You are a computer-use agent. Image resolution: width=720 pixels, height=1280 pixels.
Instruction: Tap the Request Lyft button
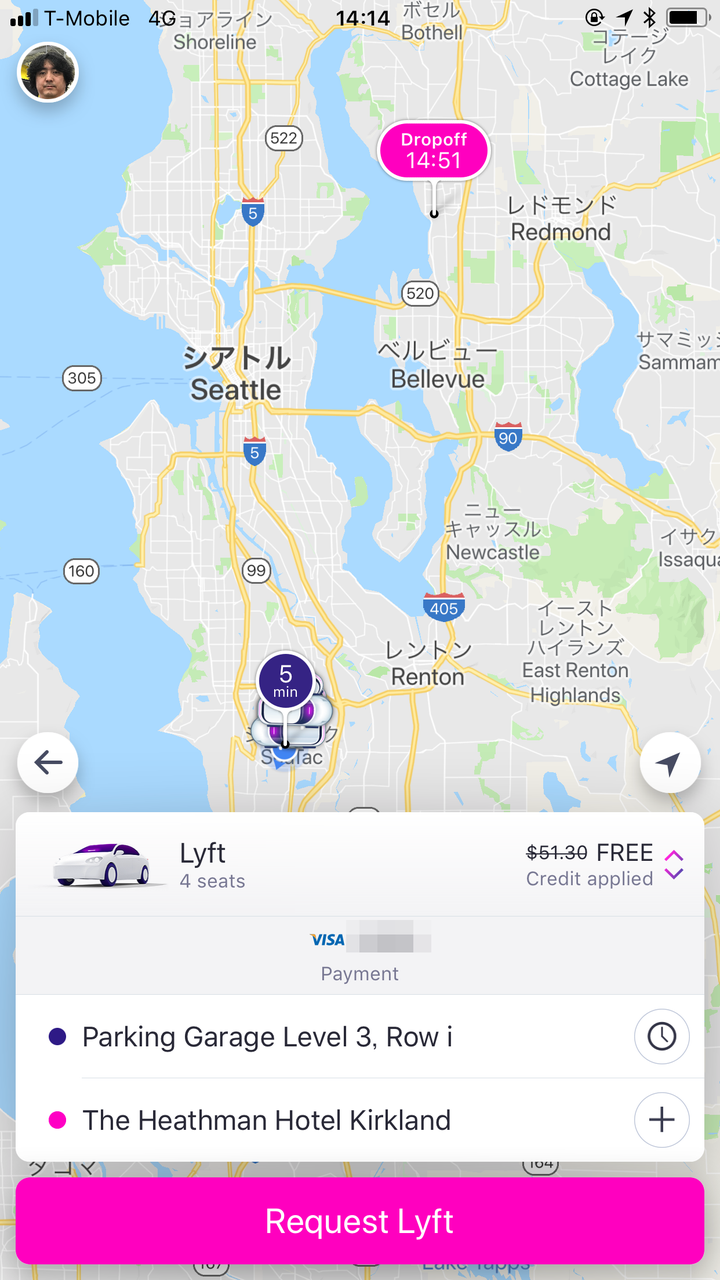[360, 1221]
